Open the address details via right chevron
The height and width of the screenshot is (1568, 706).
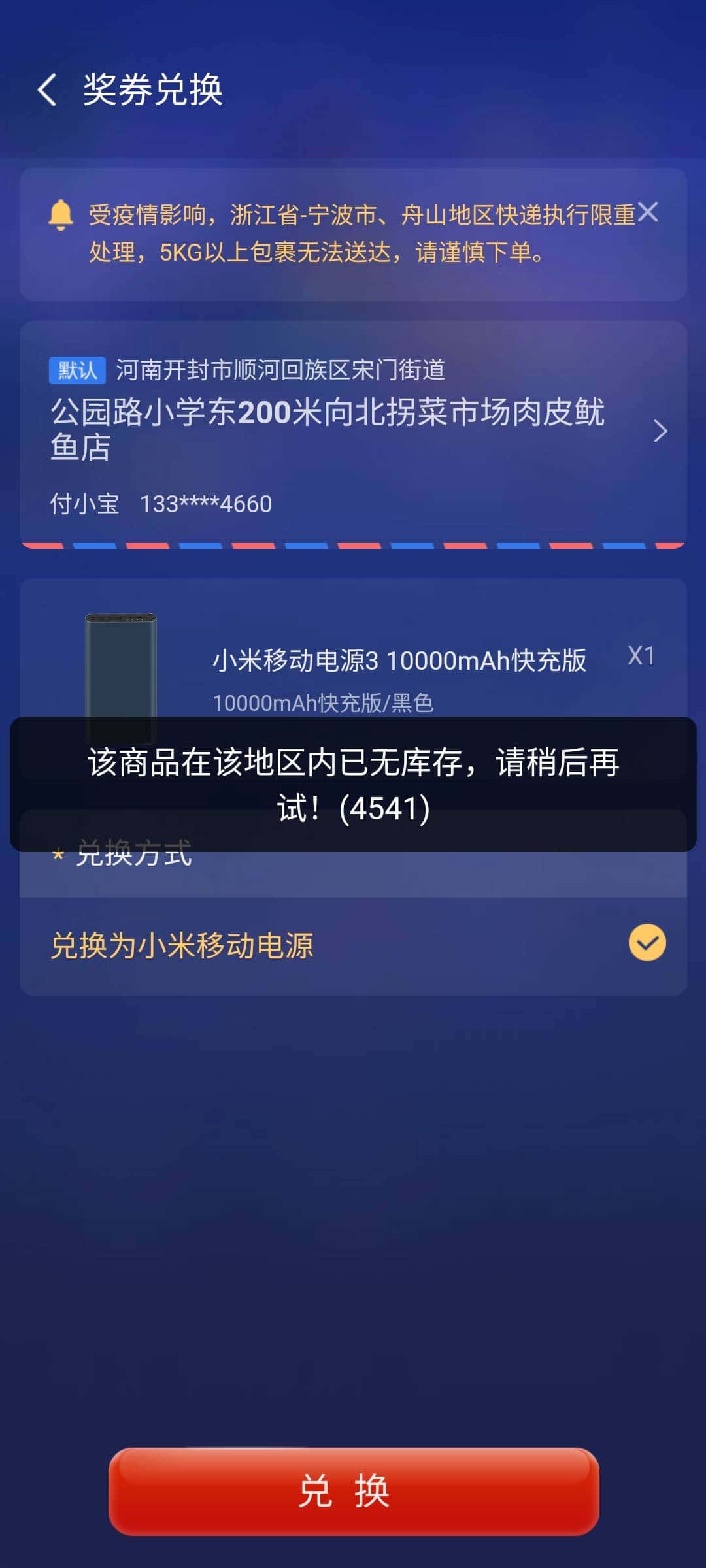pos(660,431)
